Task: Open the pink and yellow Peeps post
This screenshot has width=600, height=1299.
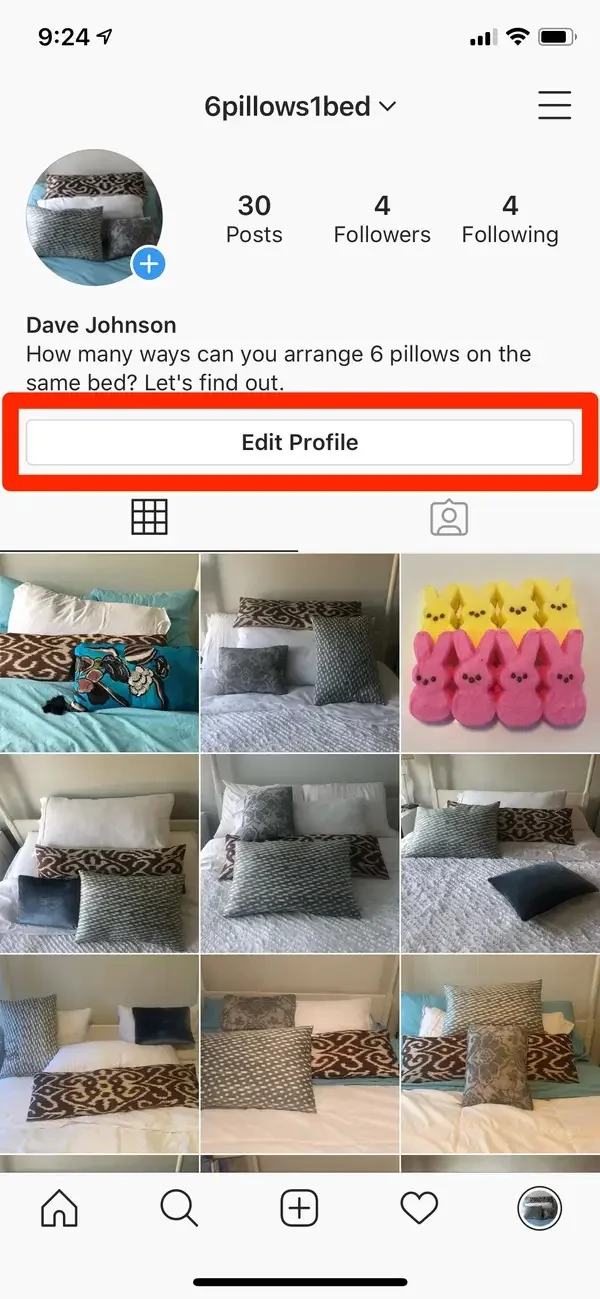Action: pyautogui.click(x=500, y=652)
